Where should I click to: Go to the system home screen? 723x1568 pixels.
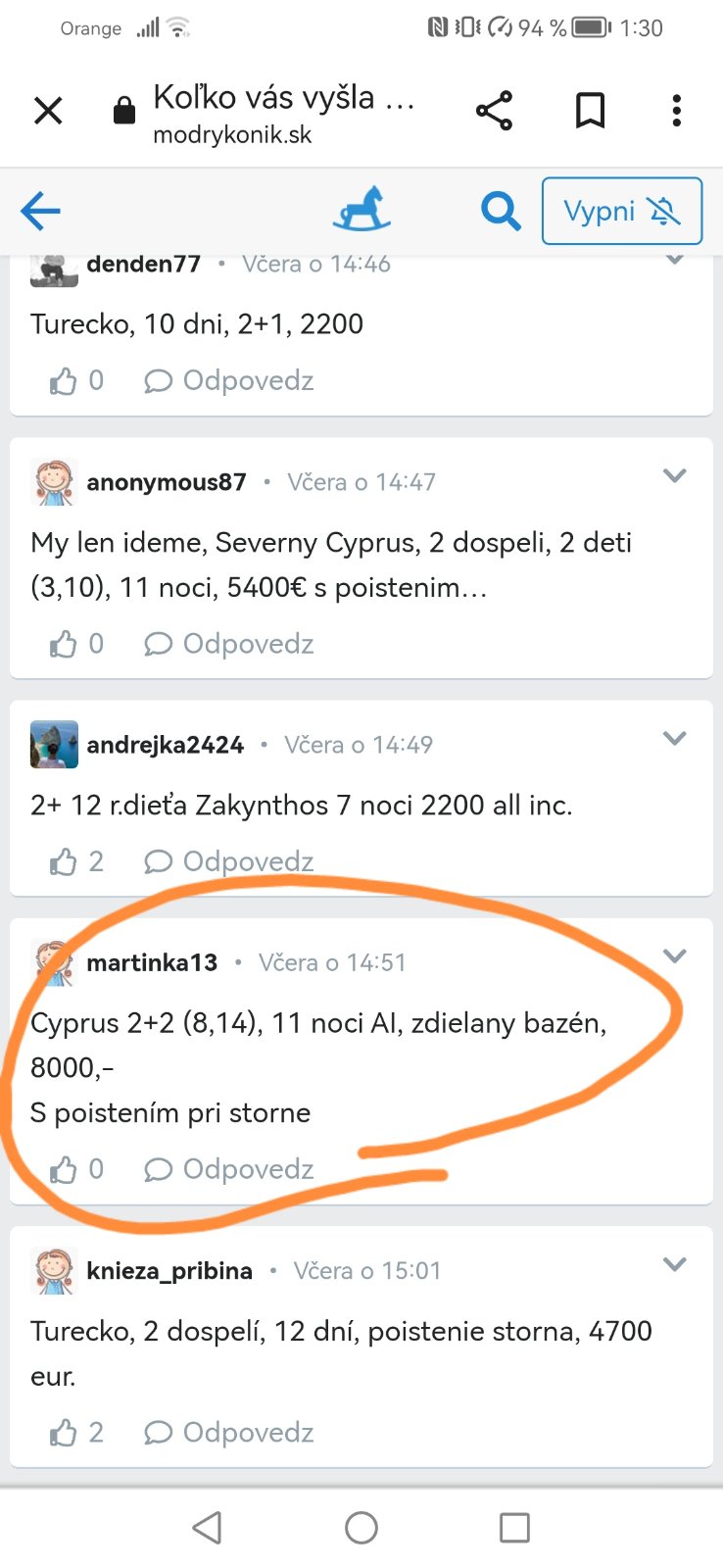click(361, 1527)
